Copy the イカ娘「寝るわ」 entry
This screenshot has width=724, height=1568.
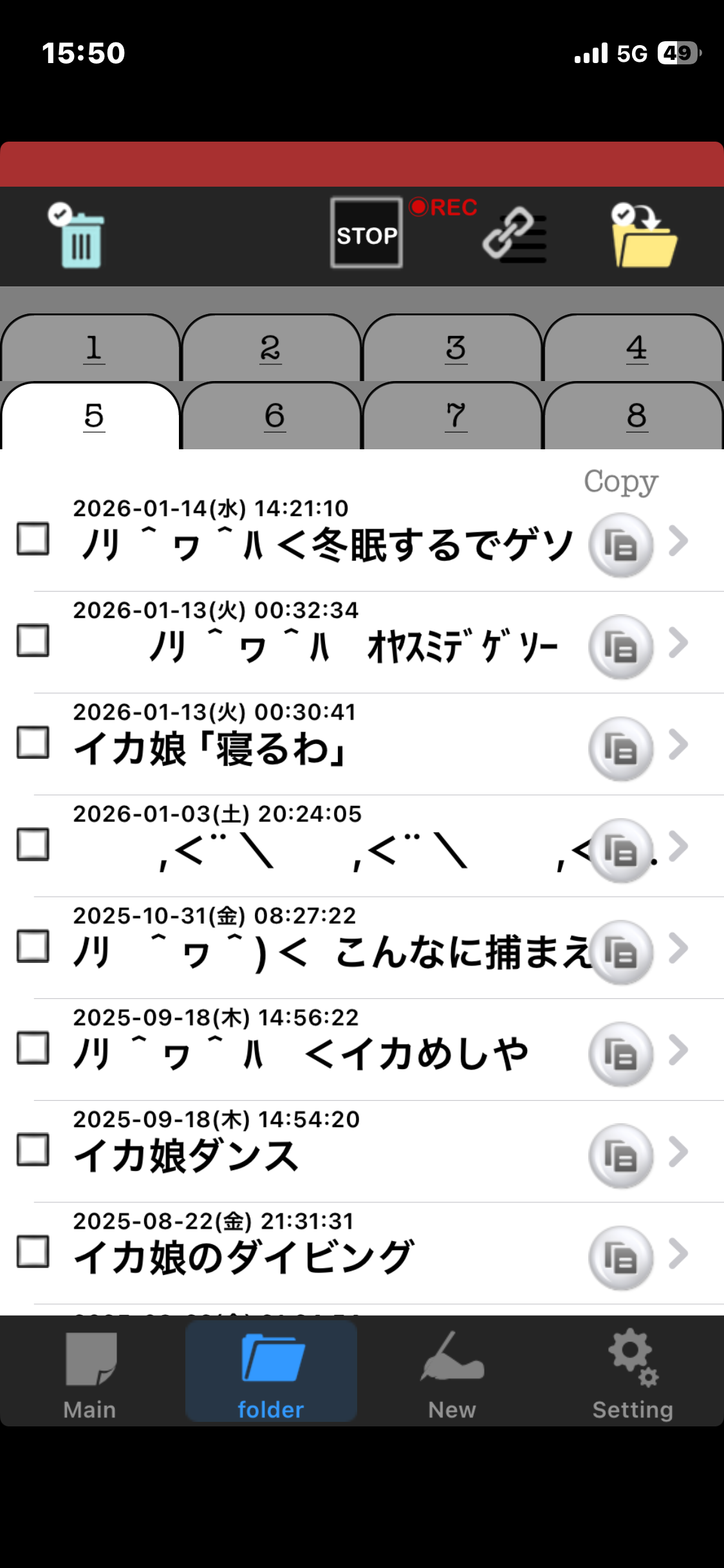[620, 749]
